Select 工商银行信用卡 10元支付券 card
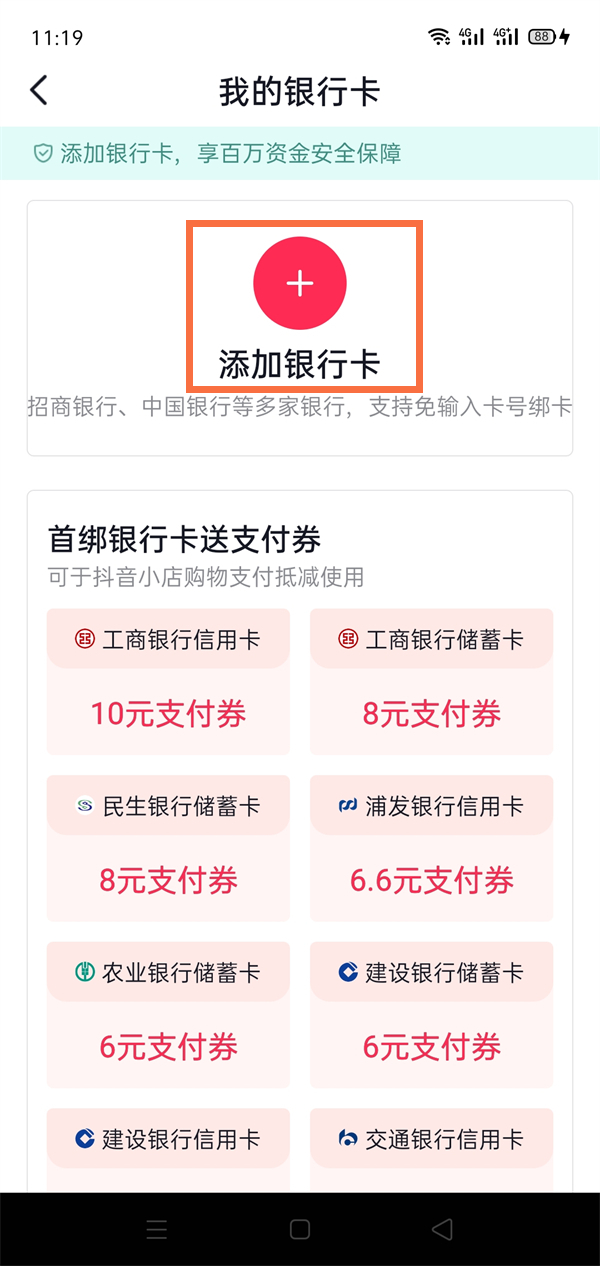 click(168, 682)
